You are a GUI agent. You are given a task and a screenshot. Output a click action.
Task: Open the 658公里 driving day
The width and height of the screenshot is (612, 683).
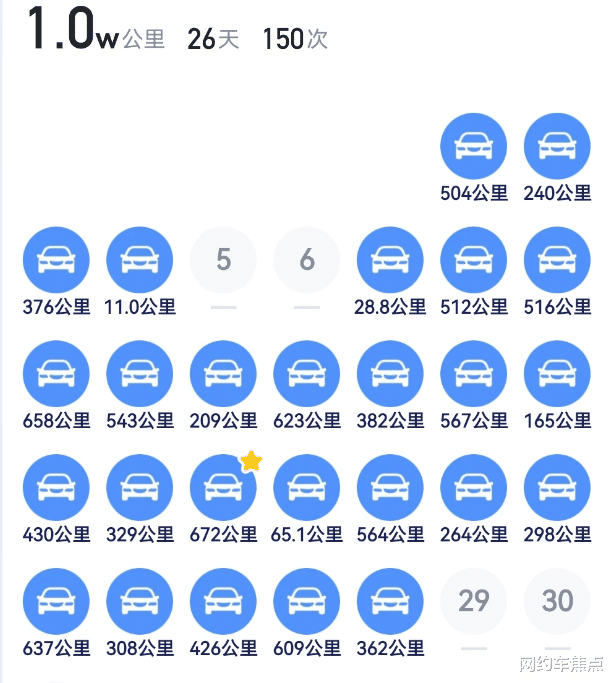tap(56, 374)
